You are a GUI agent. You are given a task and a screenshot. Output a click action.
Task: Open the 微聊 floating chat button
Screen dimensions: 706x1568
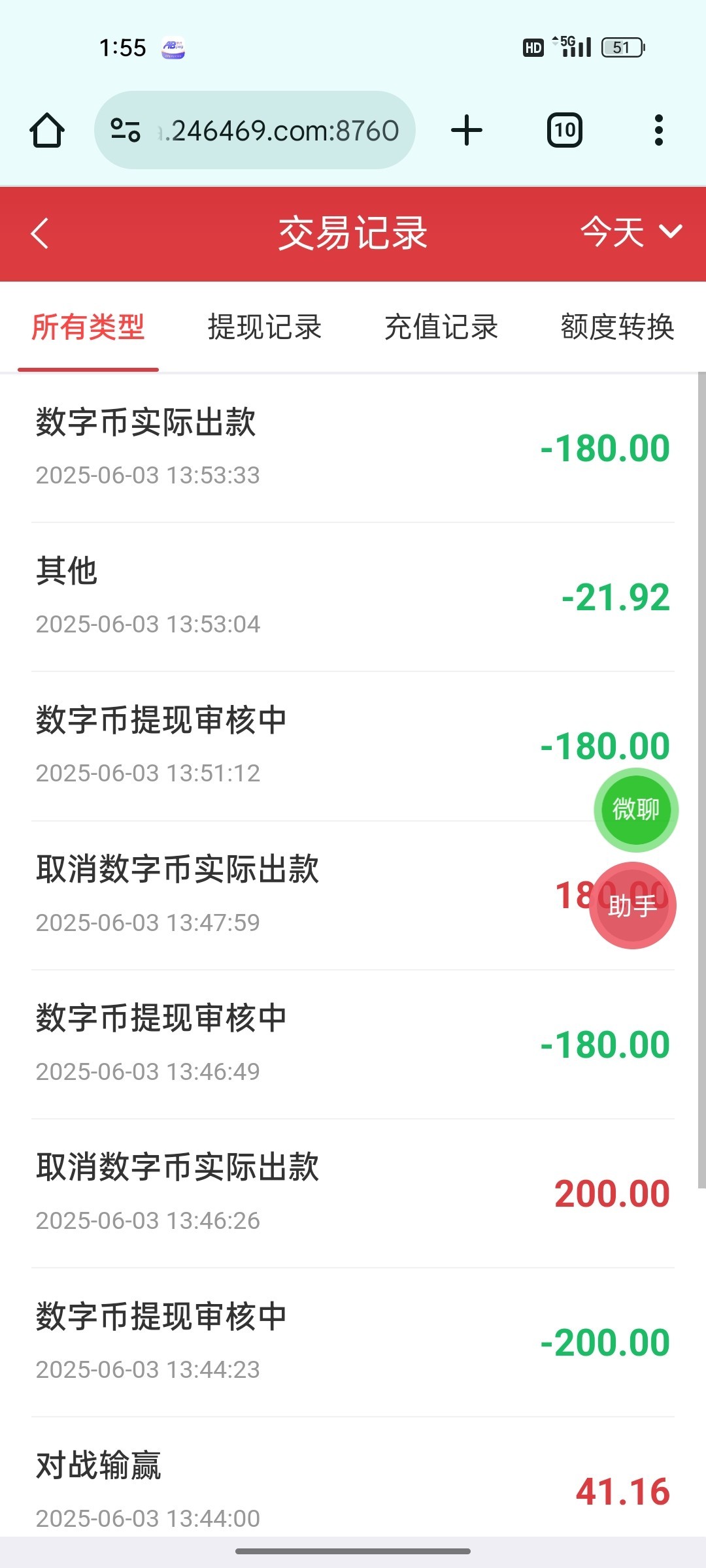[635, 809]
